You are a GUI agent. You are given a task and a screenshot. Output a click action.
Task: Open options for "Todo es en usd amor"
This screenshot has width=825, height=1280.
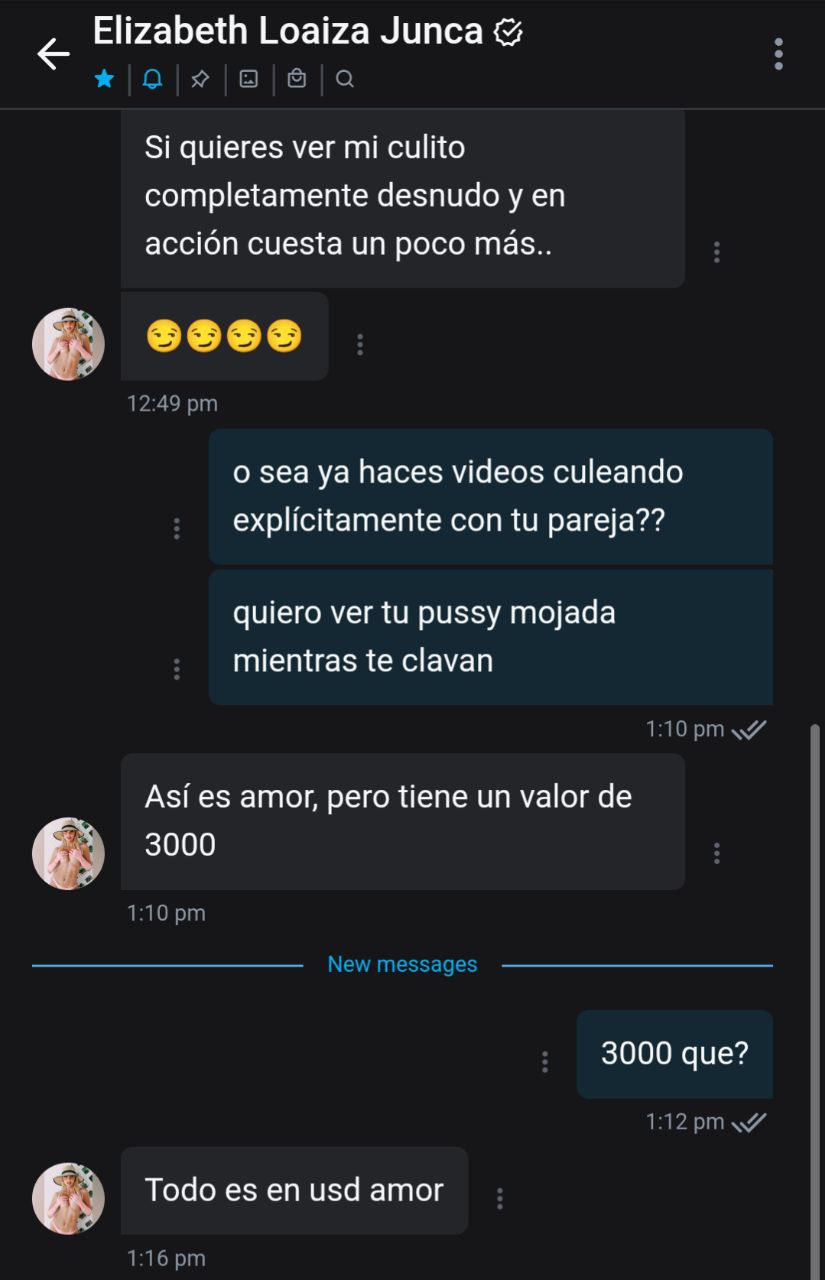[499, 1198]
